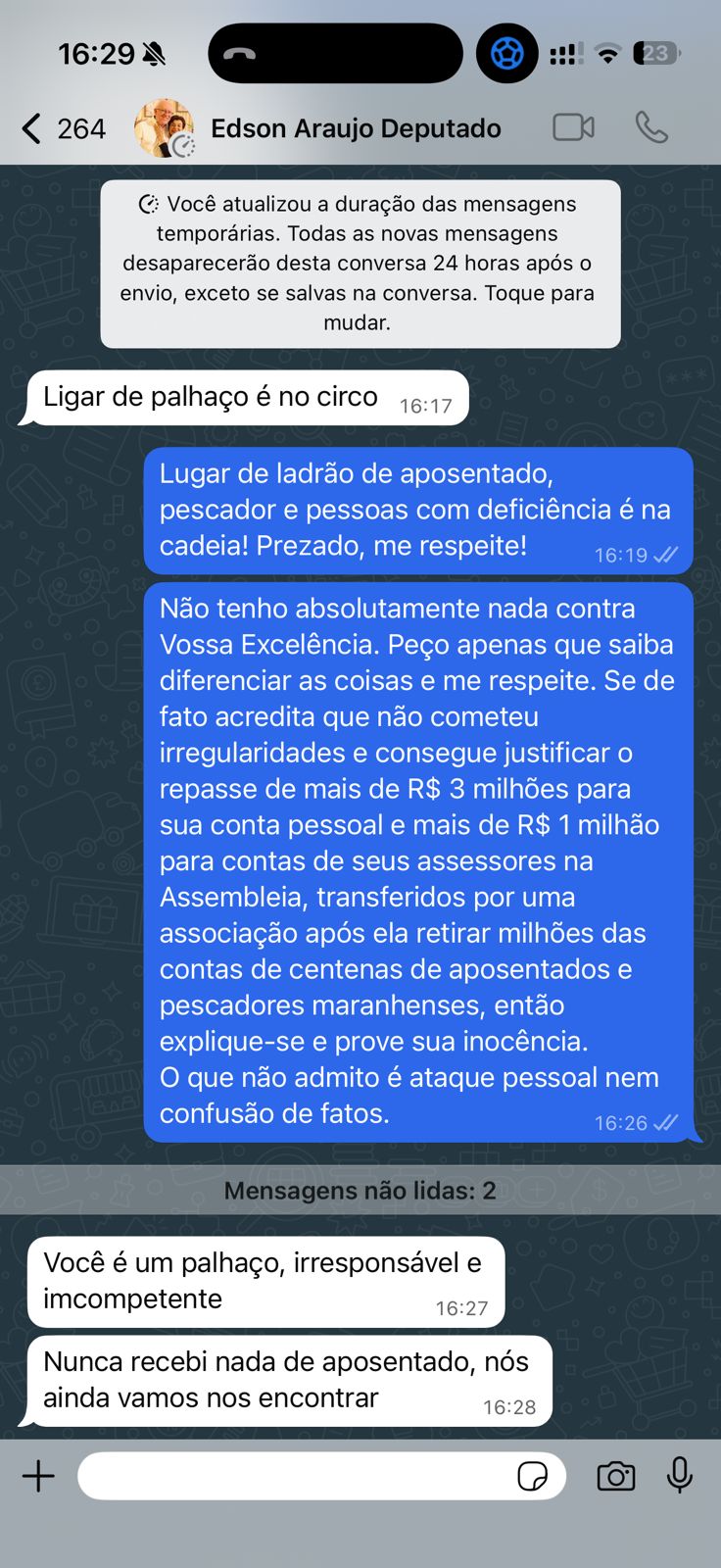Tap the microphone to record a voice message
This screenshot has height=1568, width=721.
coord(680,1476)
